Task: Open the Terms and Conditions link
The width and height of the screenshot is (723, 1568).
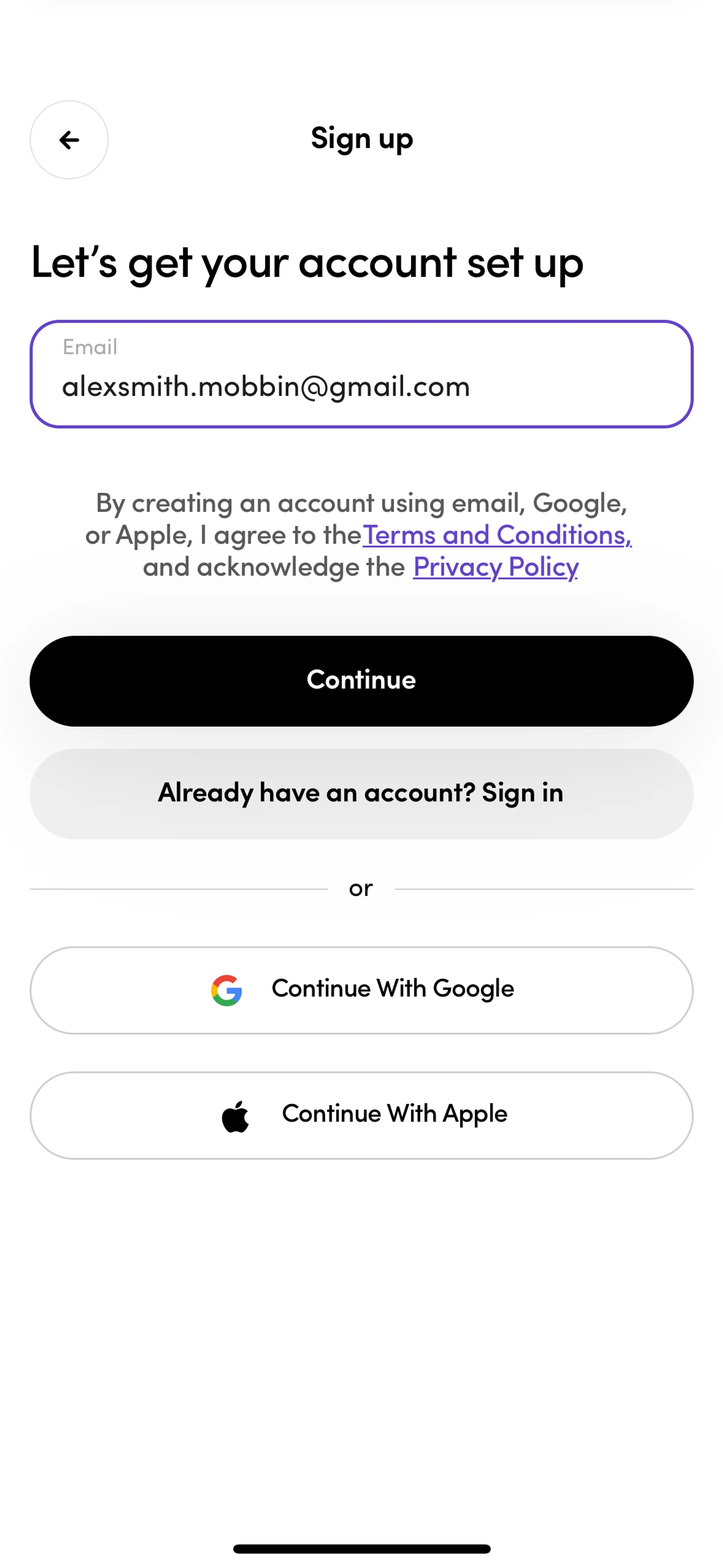Action: coord(497,535)
